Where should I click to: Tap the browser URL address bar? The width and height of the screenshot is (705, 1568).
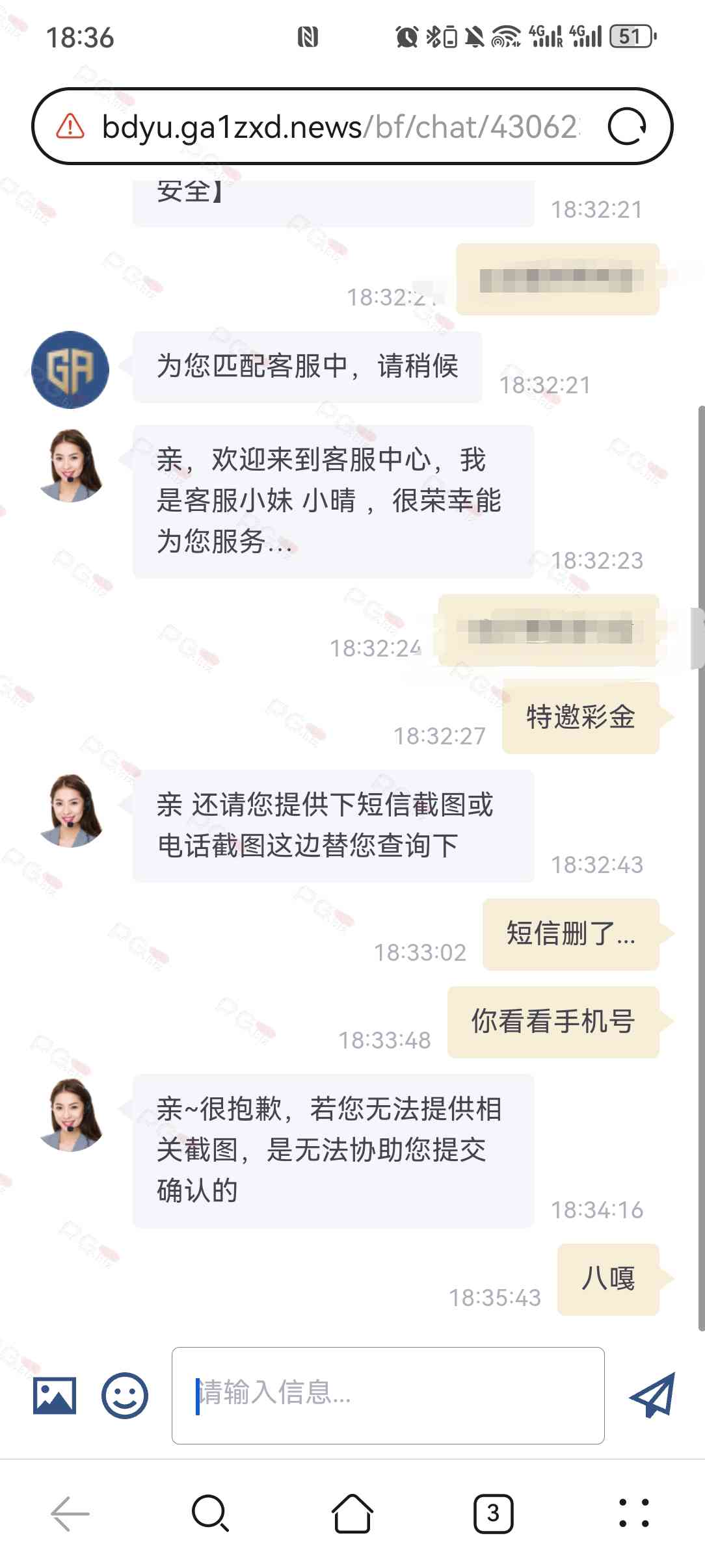click(338, 127)
